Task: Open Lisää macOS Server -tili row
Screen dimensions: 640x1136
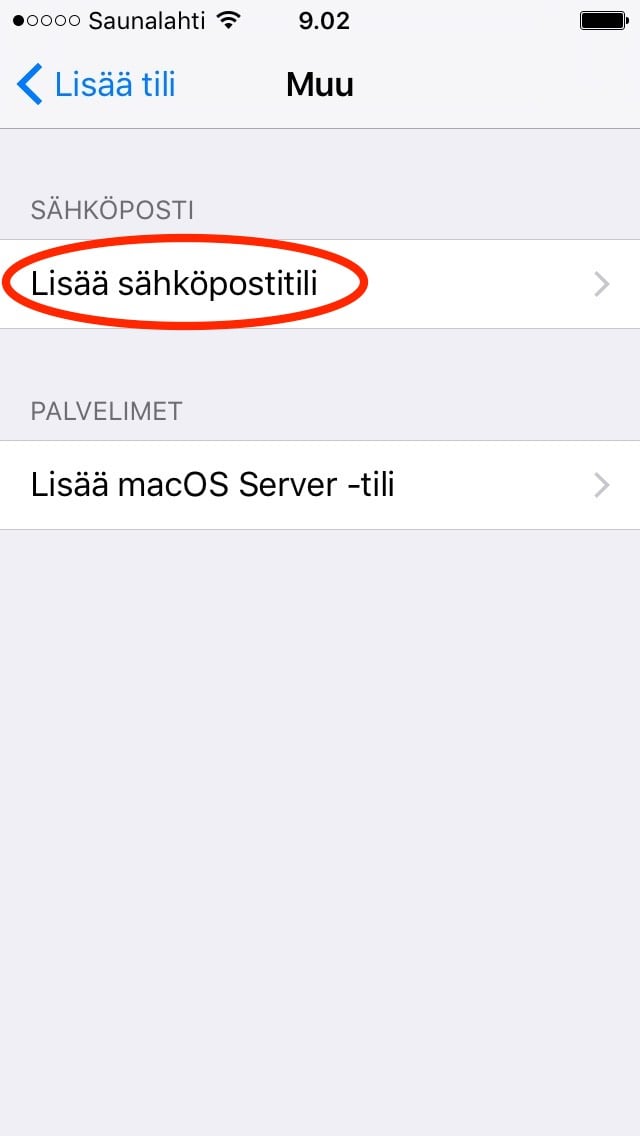Action: (320, 485)
